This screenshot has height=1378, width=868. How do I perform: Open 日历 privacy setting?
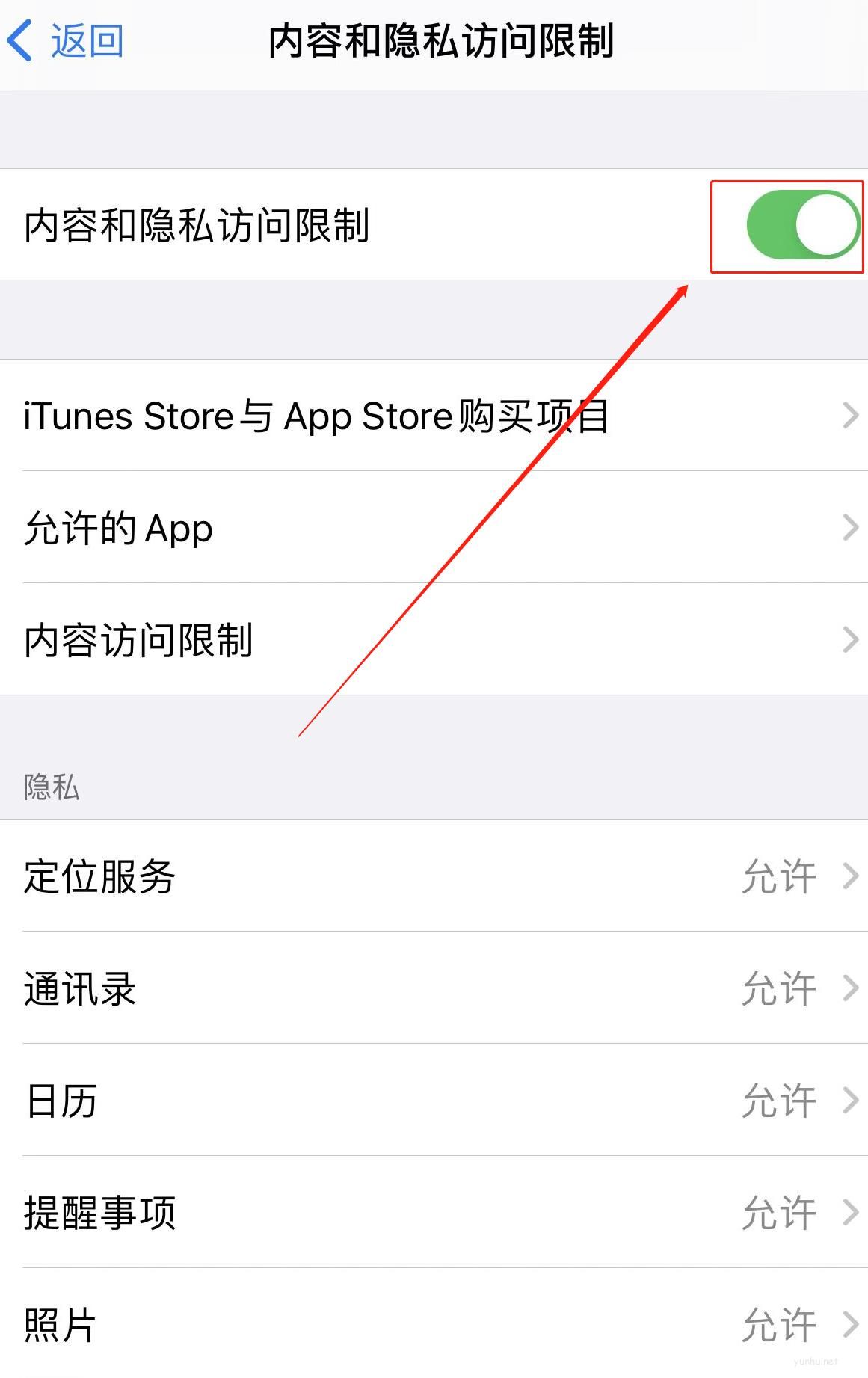tap(434, 1101)
